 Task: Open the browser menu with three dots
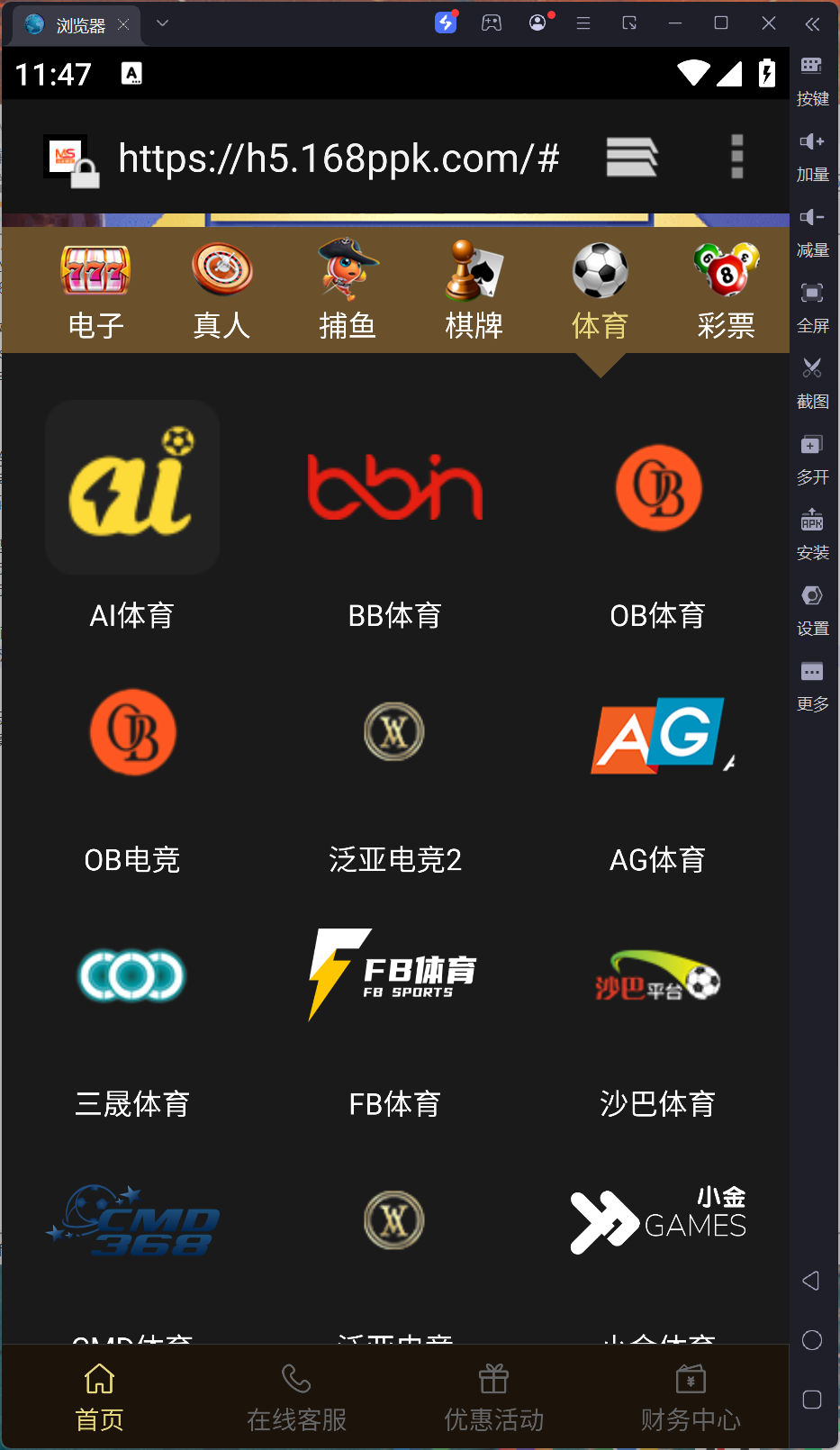click(736, 156)
